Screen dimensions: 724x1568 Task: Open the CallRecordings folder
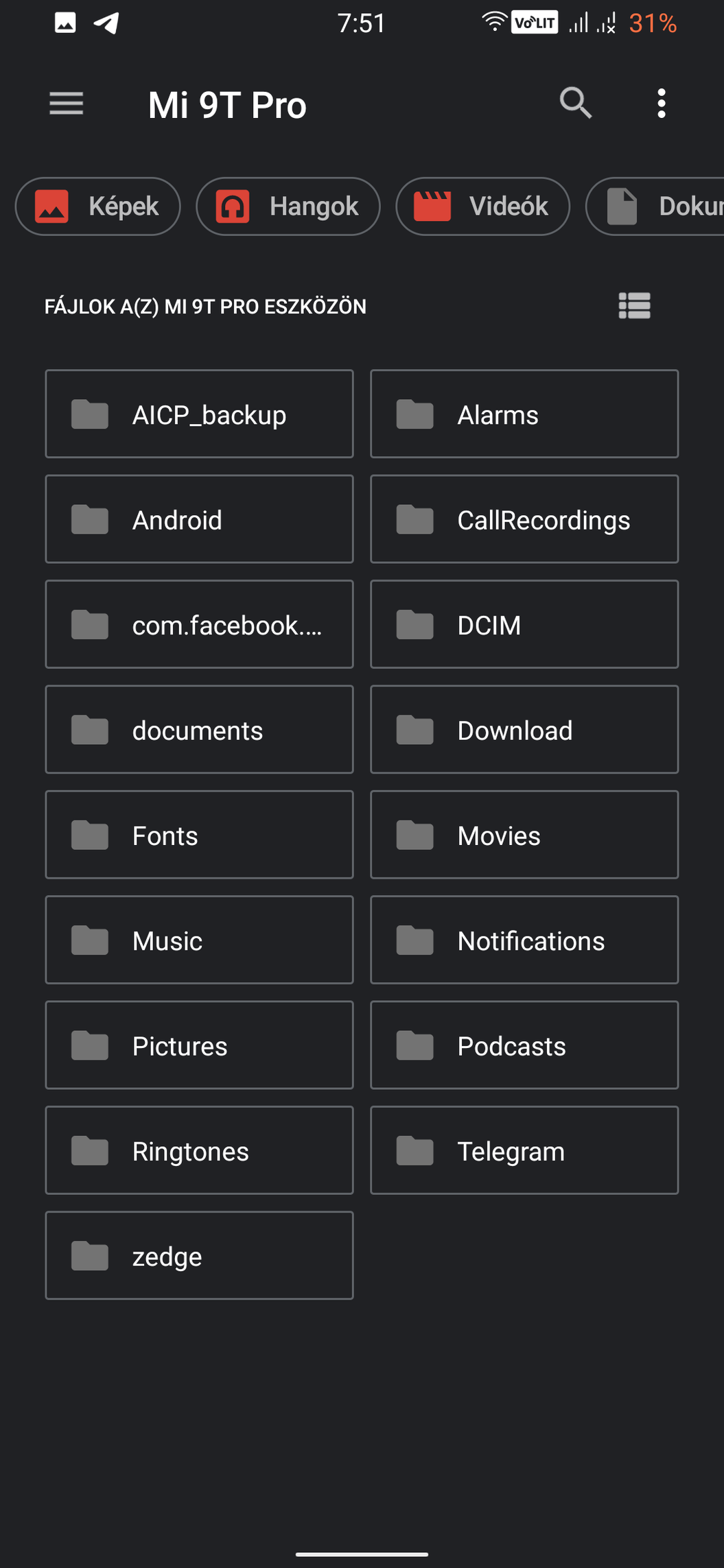(x=524, y=519)
